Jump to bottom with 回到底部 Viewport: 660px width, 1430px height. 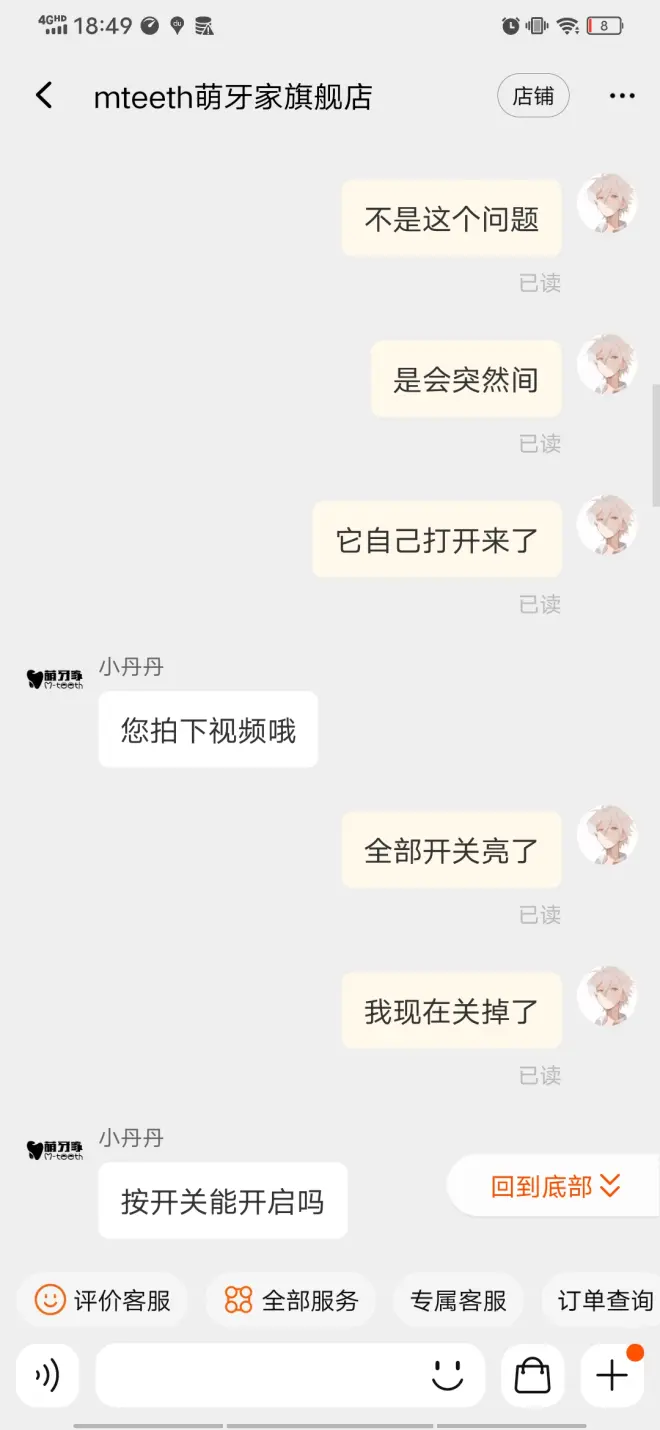pos(555,1187)
